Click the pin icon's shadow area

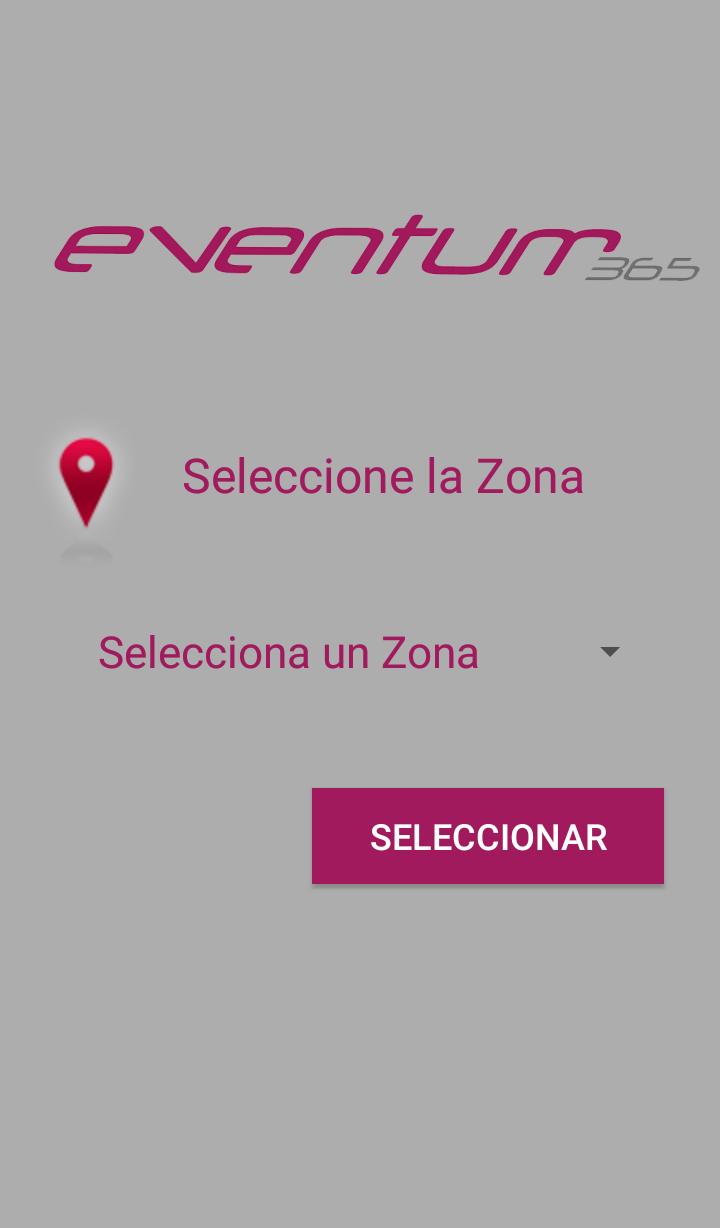85,550
